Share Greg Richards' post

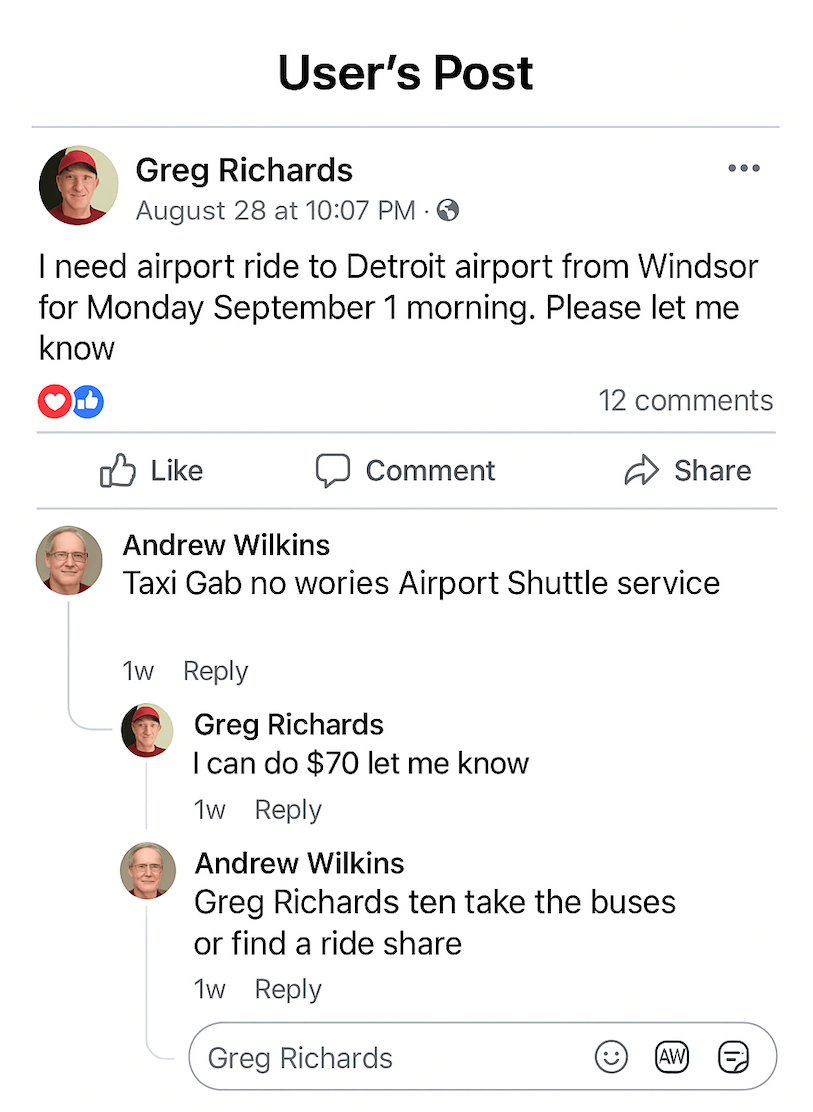pos(687,471)
